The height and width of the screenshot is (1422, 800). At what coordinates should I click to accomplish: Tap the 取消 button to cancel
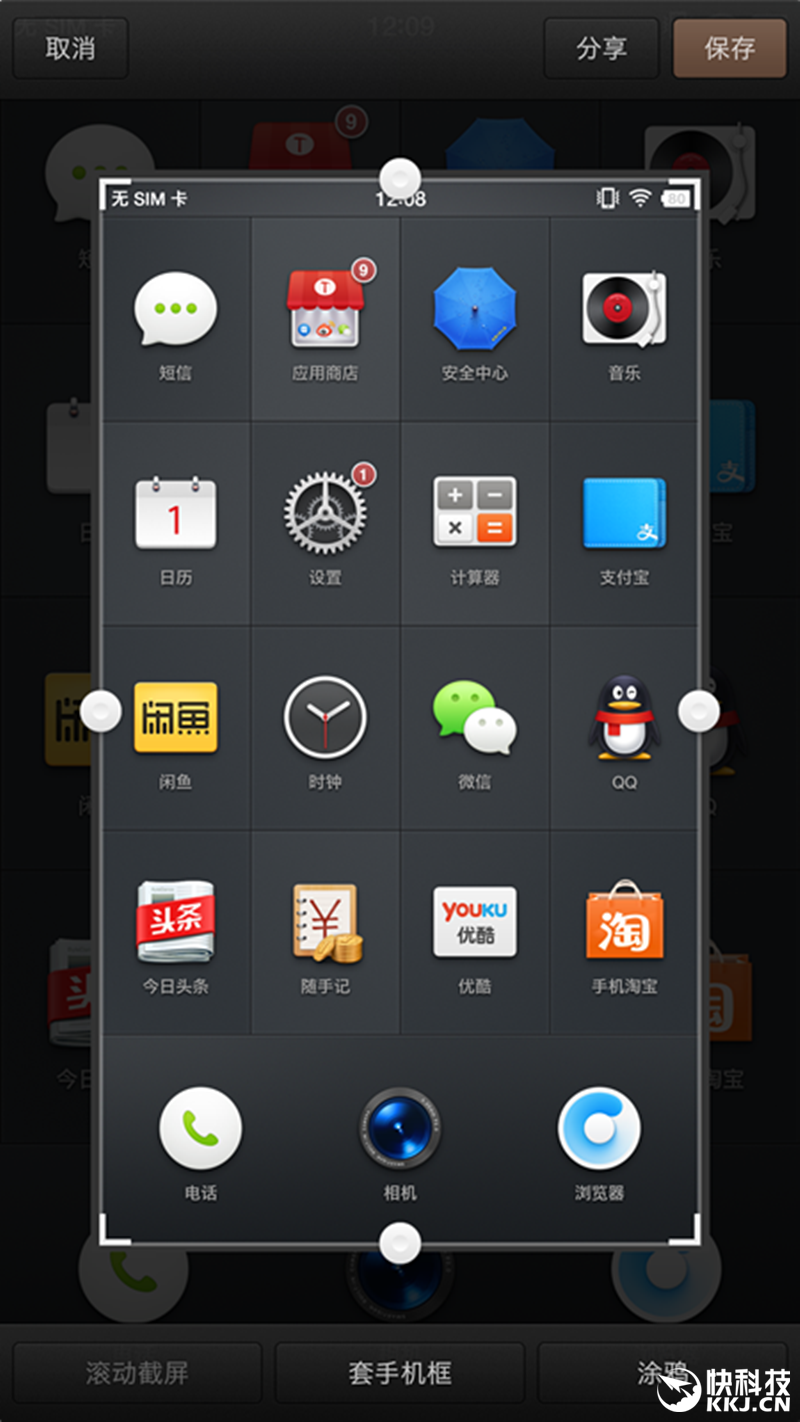(70, 48)
